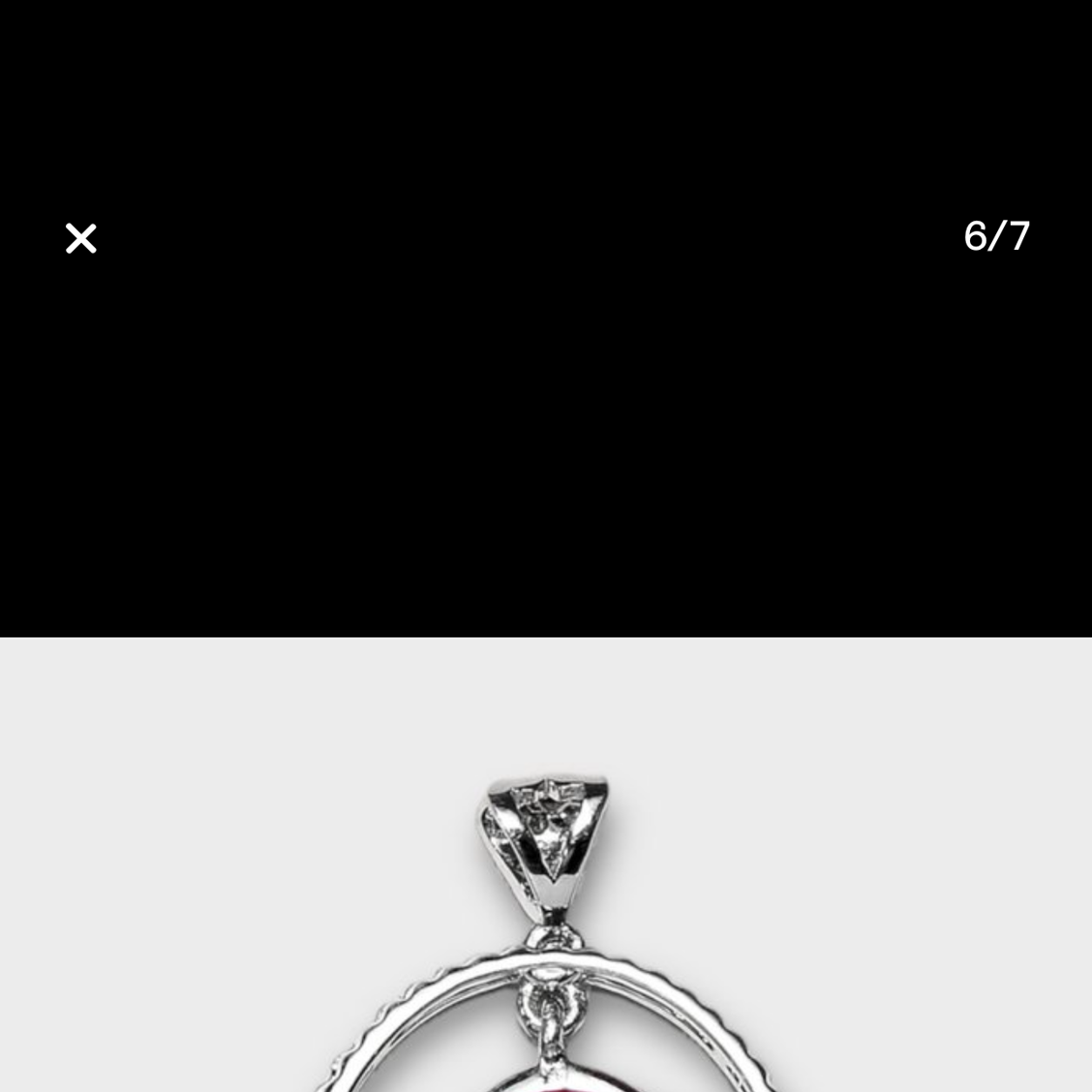Close the full-screen image viewer
This screenshot has width=1092, height=1092.
point(81,238)
